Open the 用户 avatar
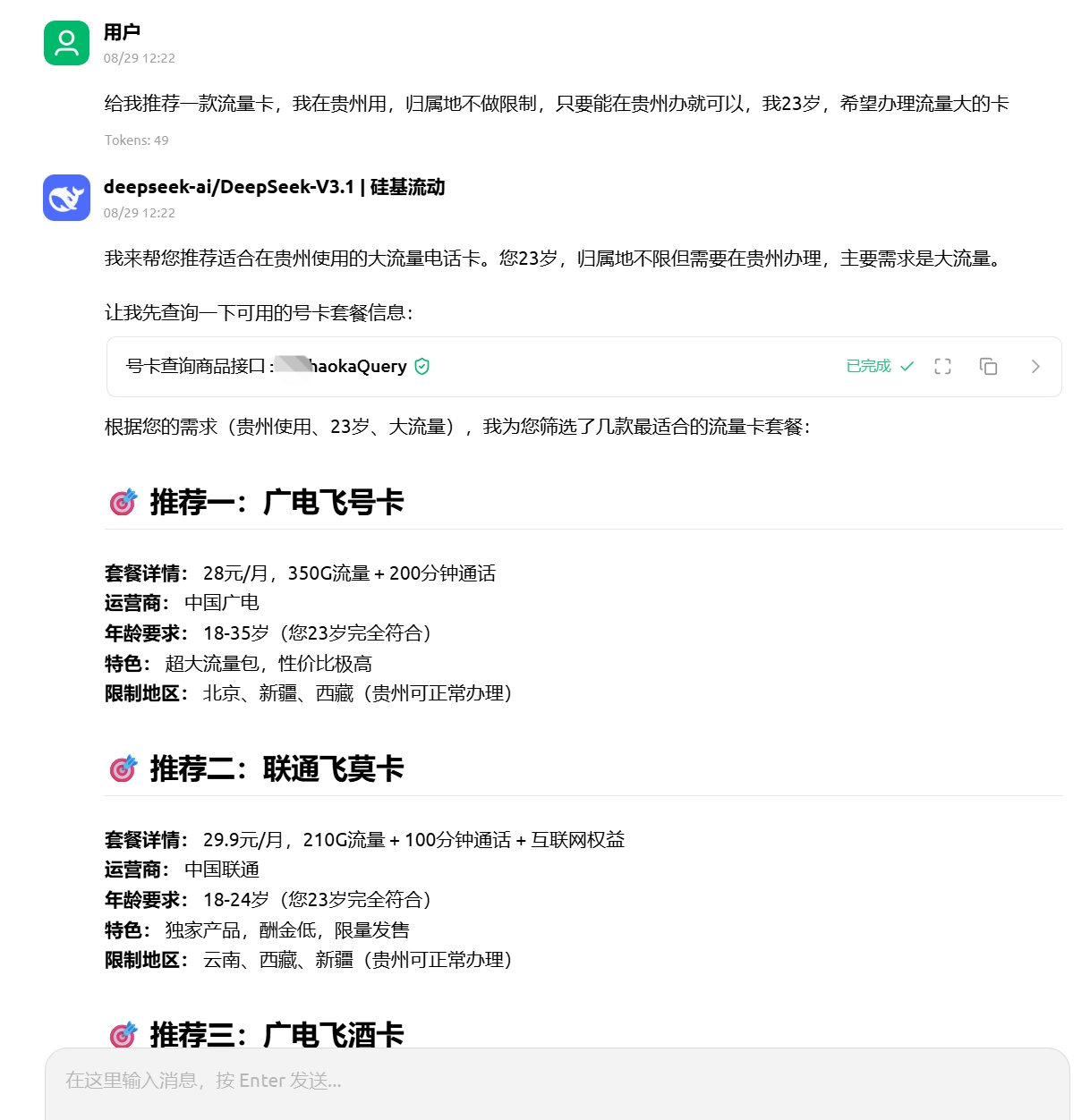 [66, 43]
